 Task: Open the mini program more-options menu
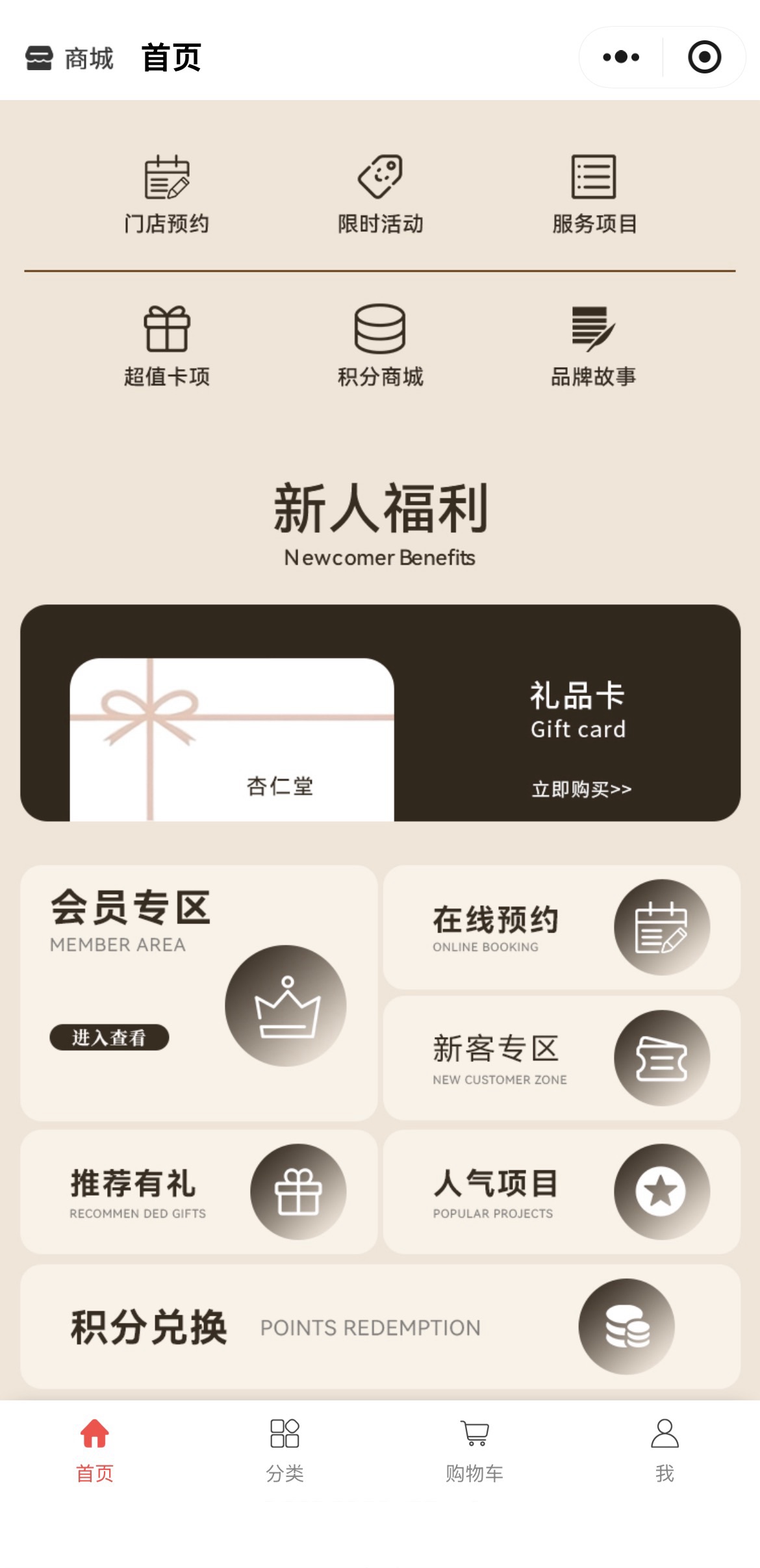620,57
